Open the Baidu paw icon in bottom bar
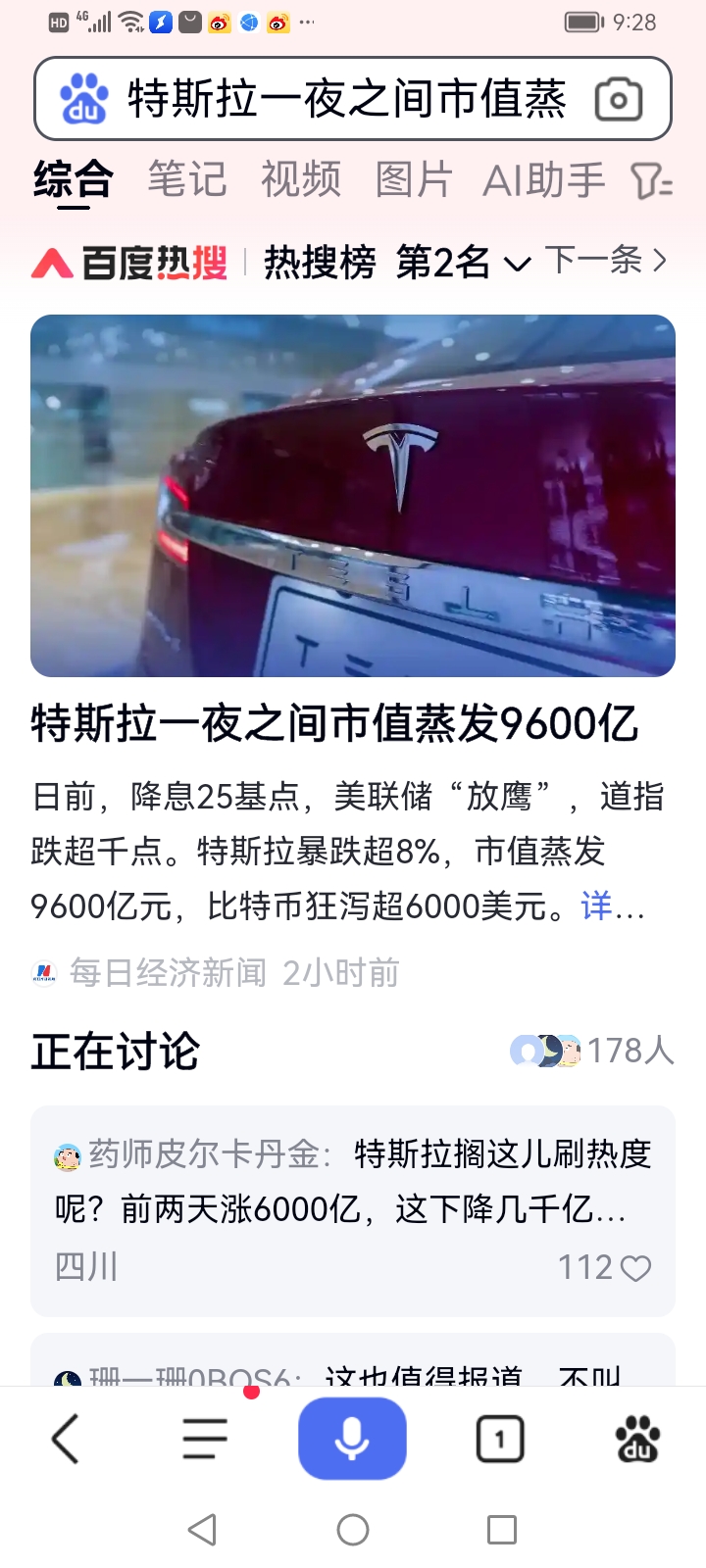Screen dimensions: 706x1568 [639, 1438]
